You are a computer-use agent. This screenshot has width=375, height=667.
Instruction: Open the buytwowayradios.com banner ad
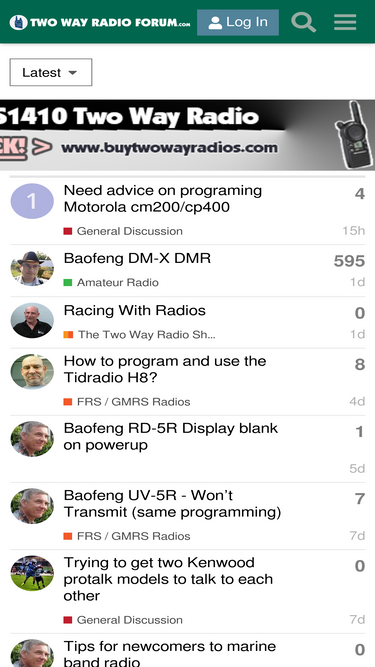[x=188, y=135]
